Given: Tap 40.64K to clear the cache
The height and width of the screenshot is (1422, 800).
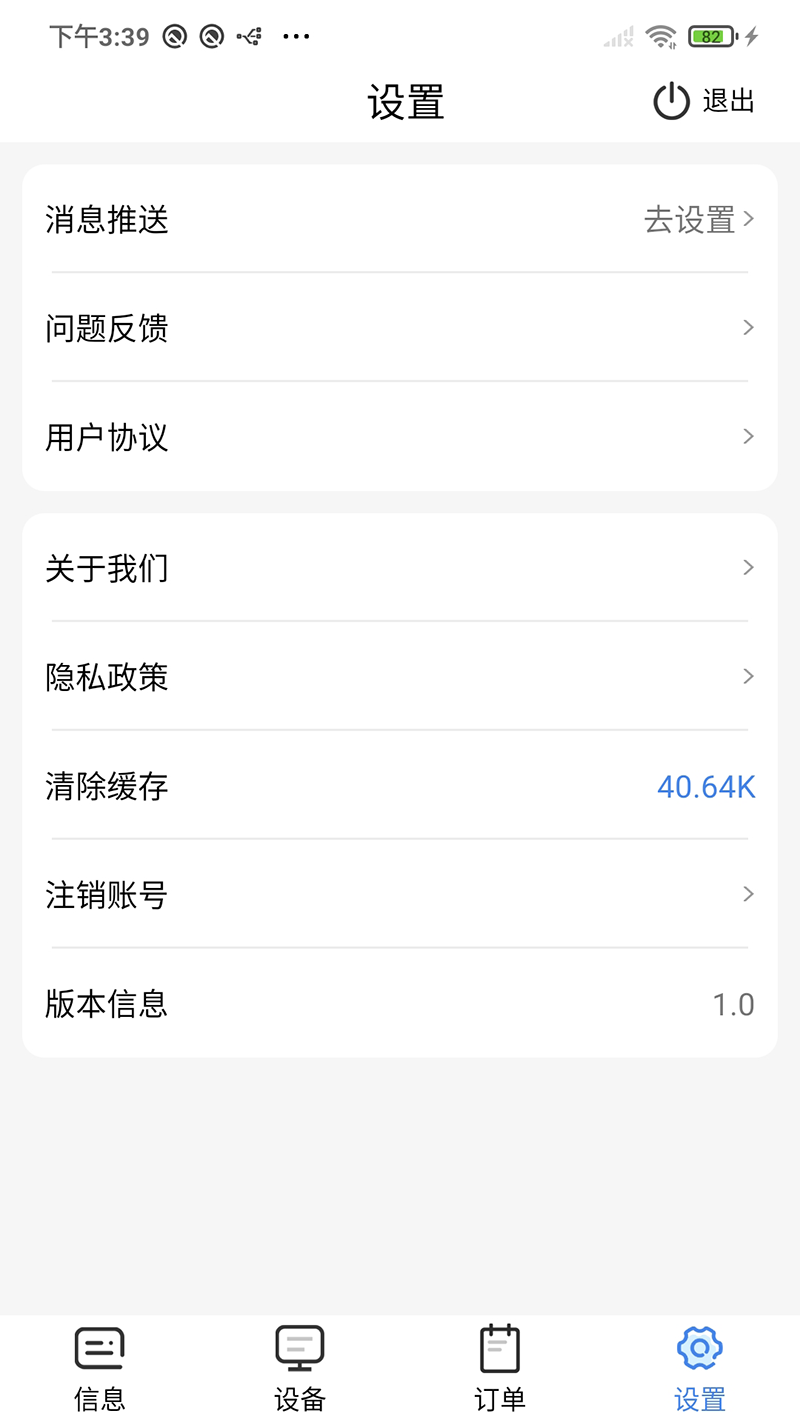Looking at the screenshot, I should click(x=706, y=787).
